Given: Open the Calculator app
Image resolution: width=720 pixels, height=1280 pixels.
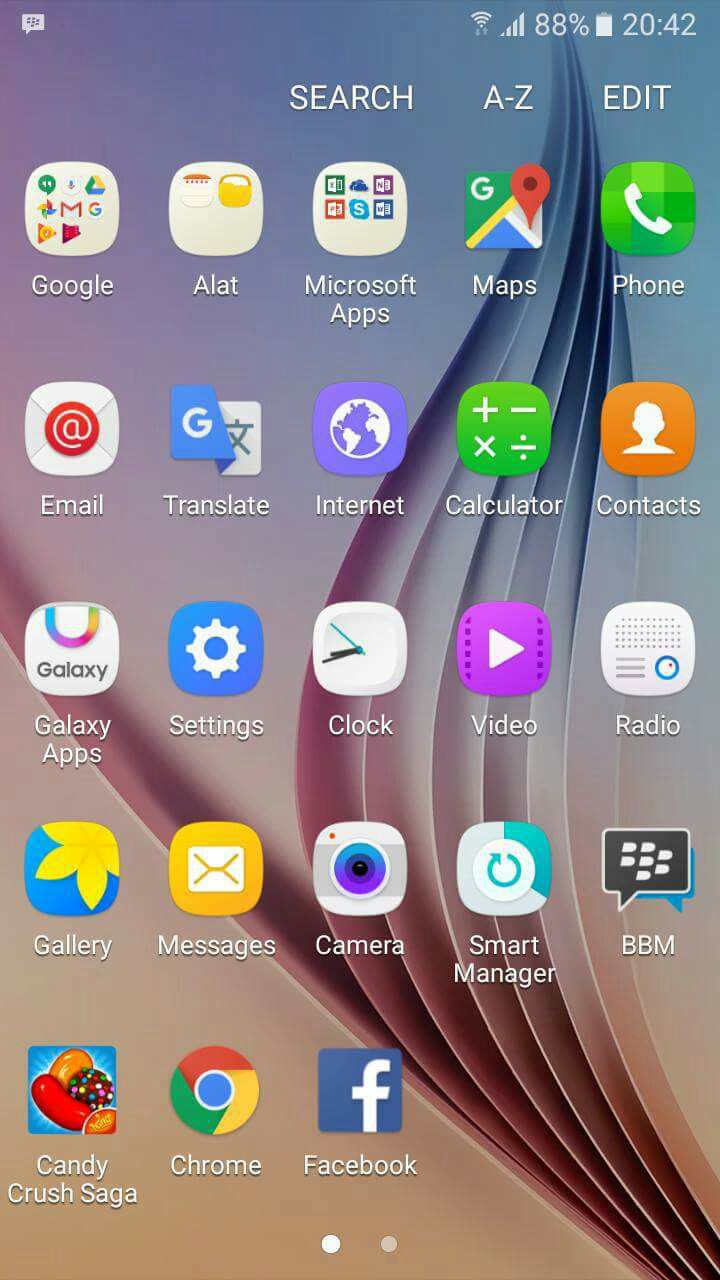Looking at the screenshot, I should (x=504, y=429).
